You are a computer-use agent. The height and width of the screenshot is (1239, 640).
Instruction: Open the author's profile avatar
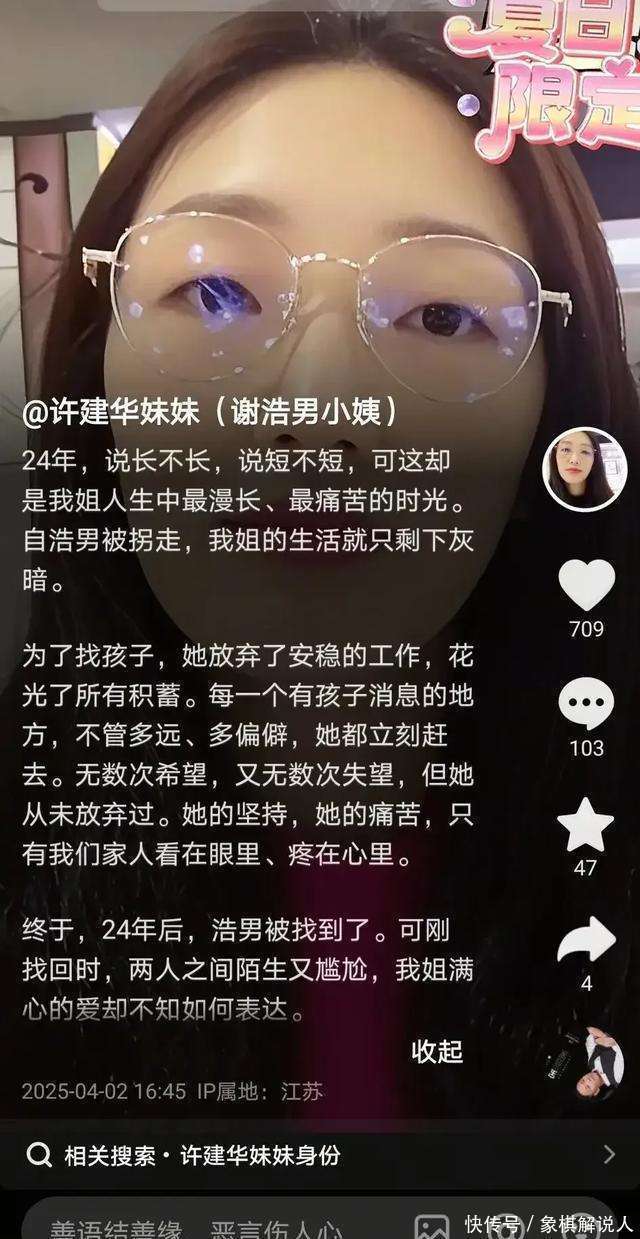click(585, 470)
